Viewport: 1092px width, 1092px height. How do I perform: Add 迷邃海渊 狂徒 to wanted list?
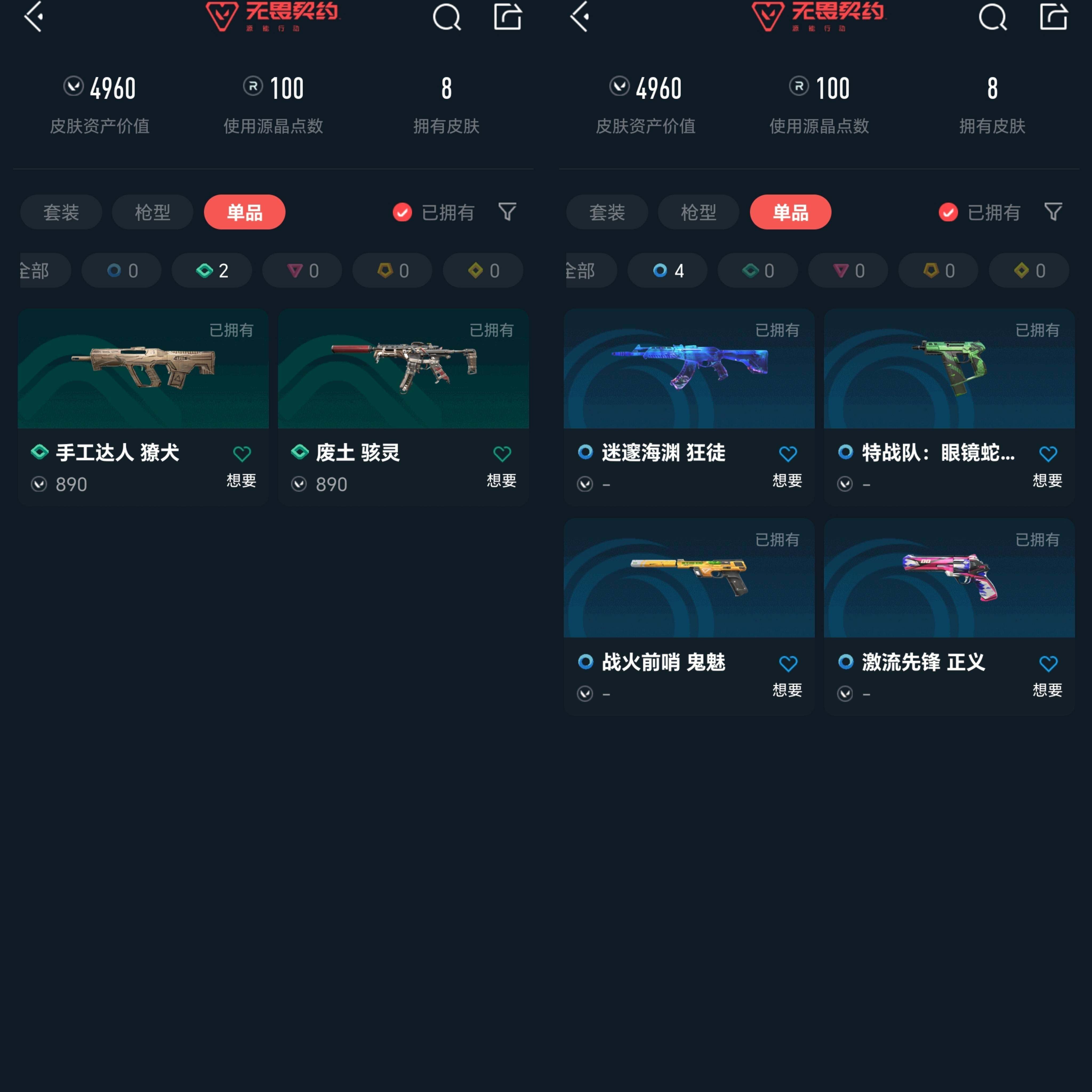788,454
